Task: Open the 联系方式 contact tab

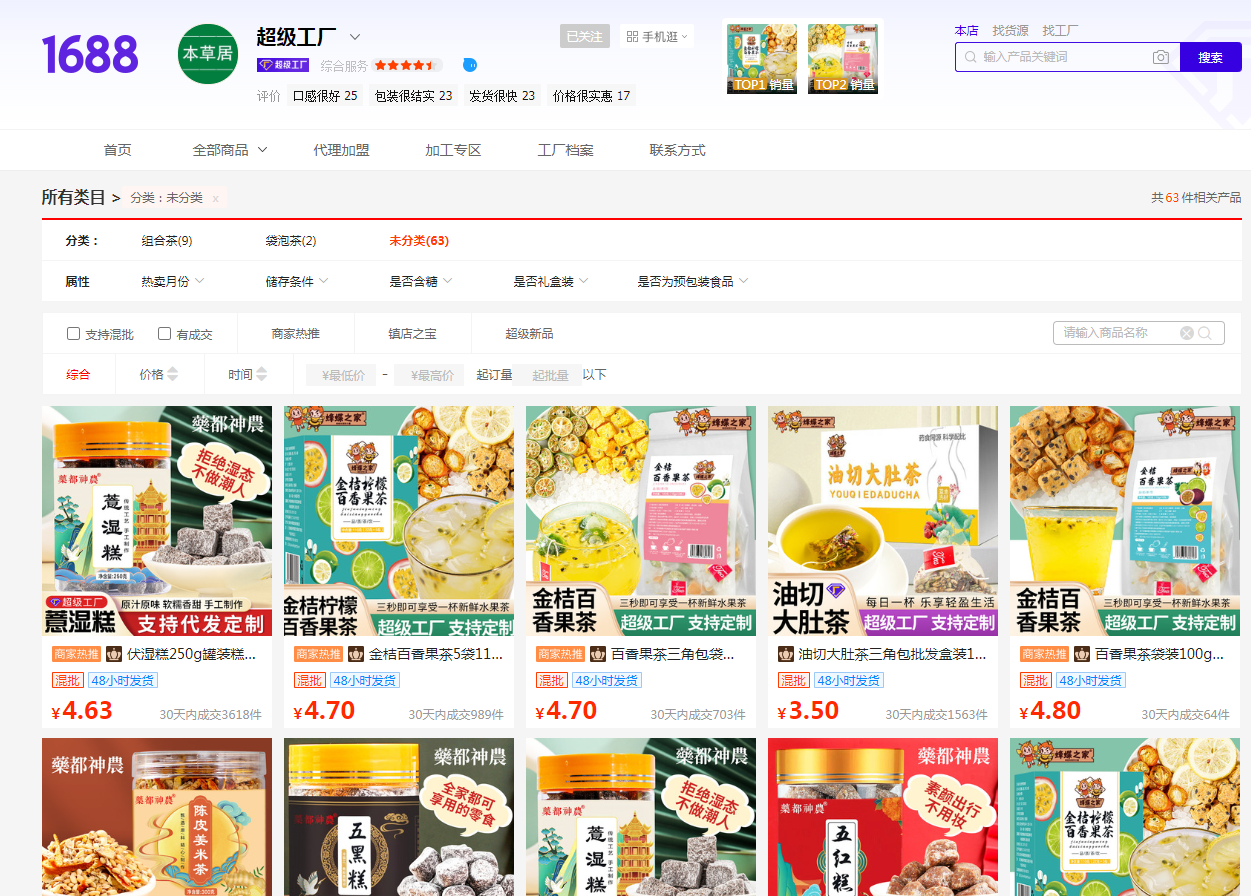Action: [677, 150]
